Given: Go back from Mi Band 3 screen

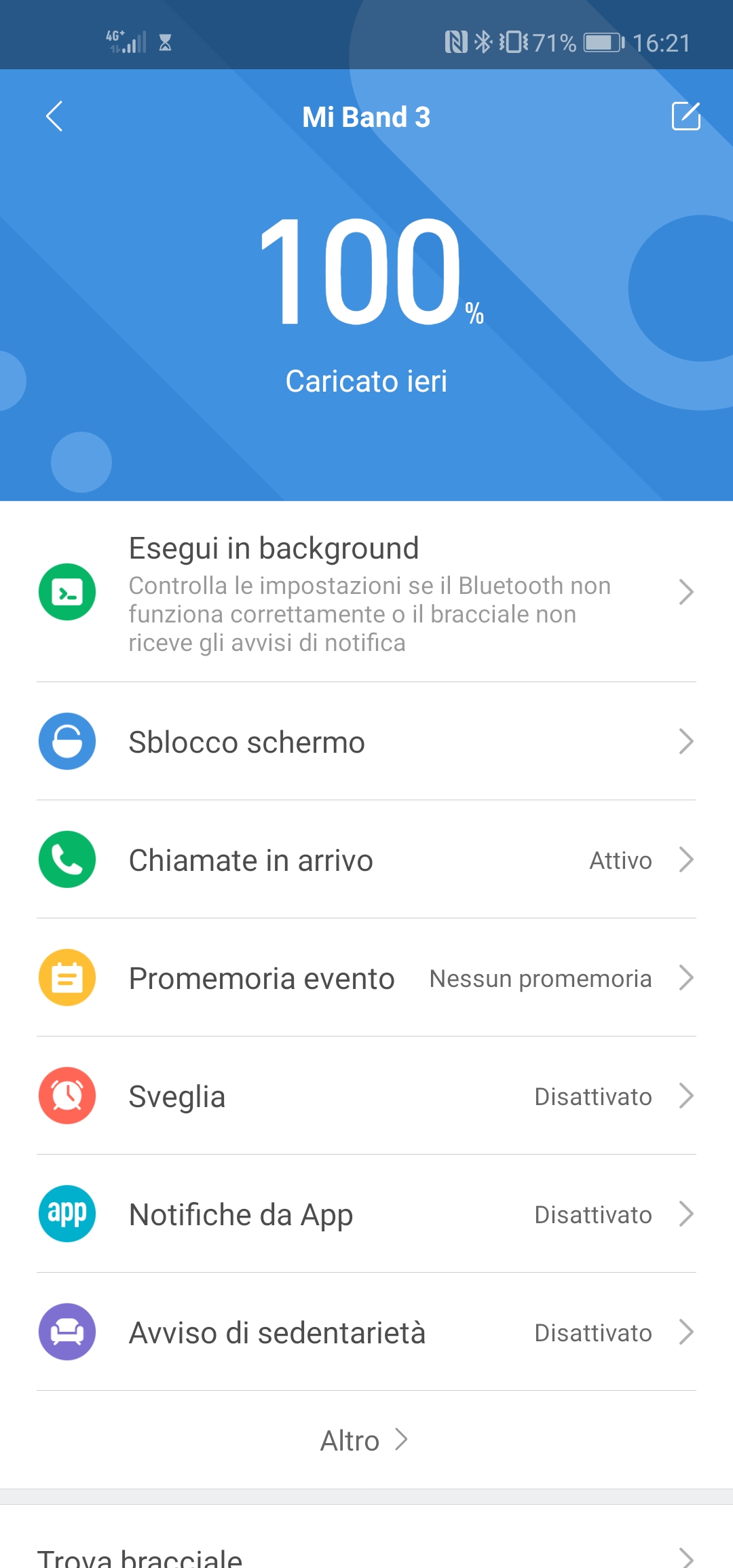Looking at the screenshot, I should [x=54, y=116].
